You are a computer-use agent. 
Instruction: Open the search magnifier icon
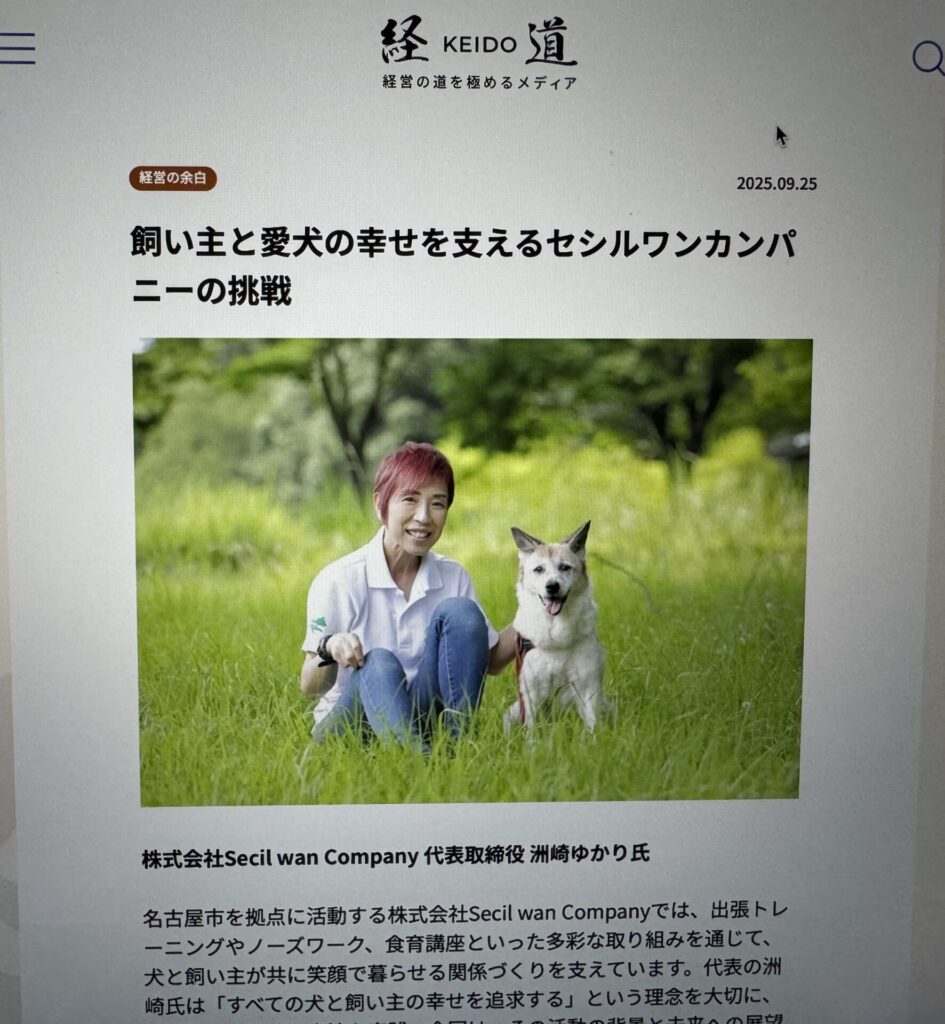point(927,59)
